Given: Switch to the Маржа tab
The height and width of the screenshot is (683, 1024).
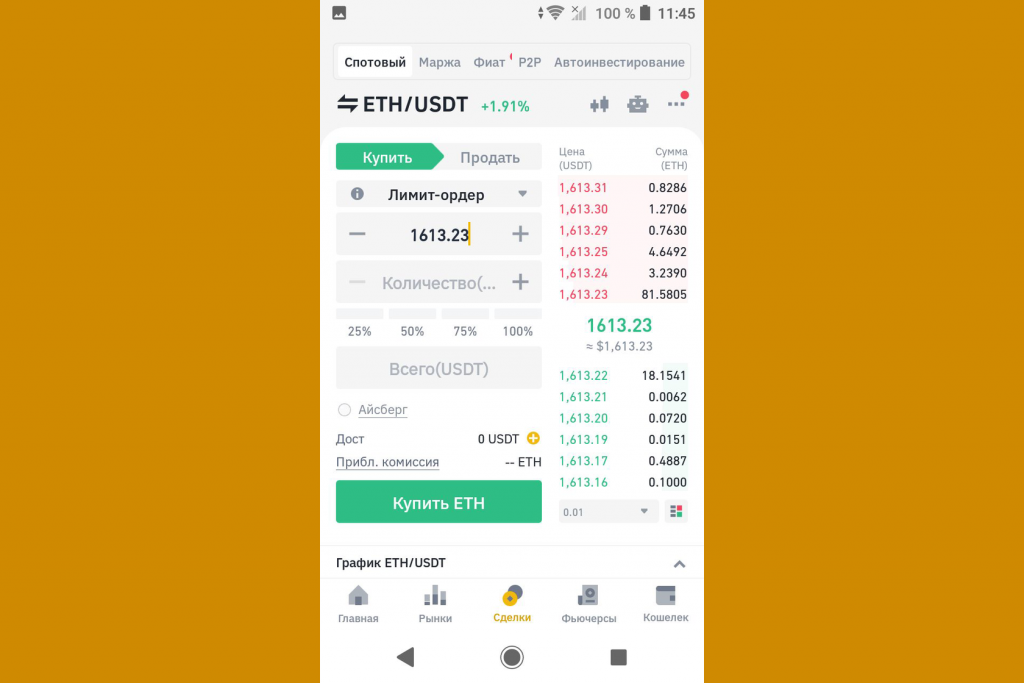Looking at the screenshot, I should click(439, 62).
